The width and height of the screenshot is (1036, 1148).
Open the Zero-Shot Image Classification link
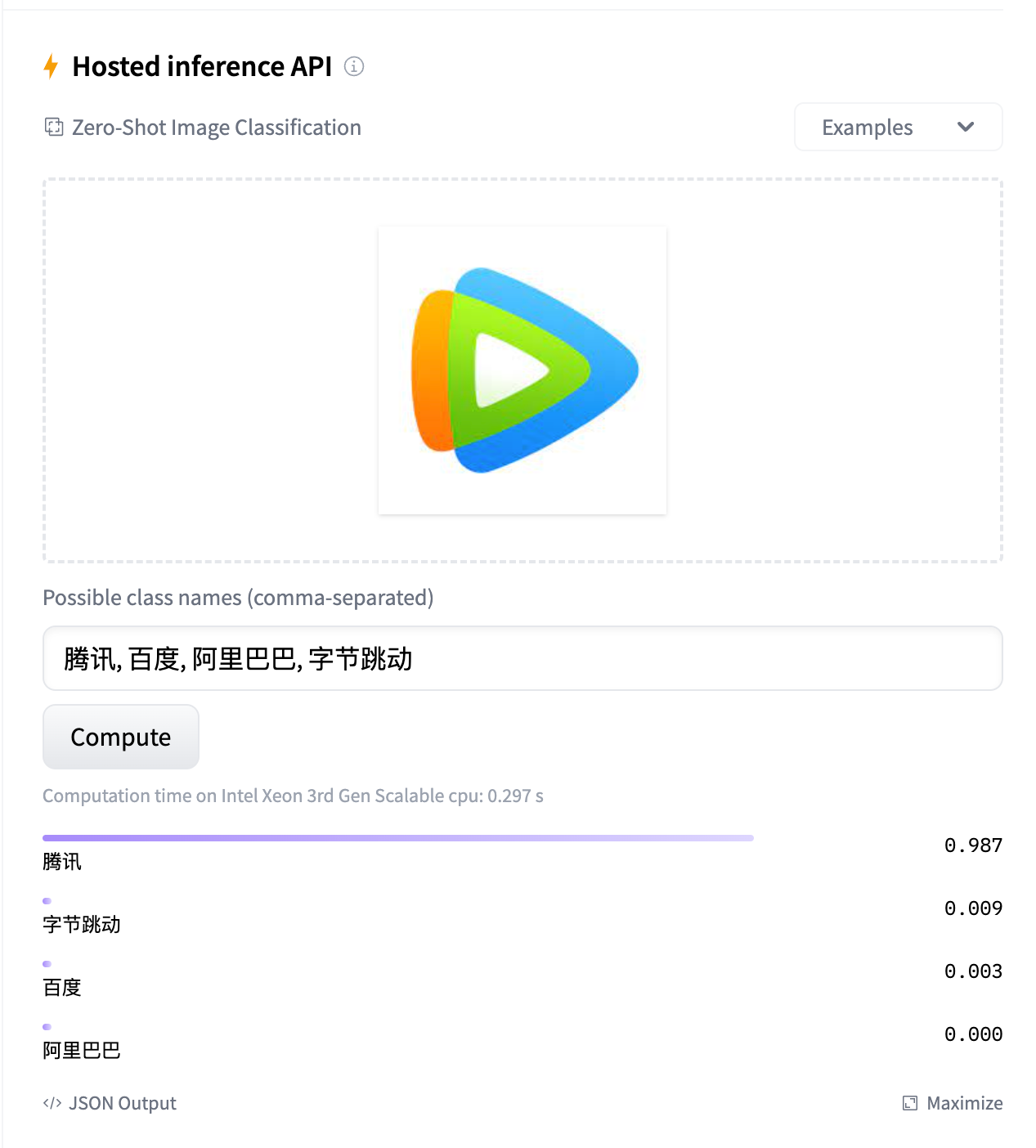[x=216, y=128]
